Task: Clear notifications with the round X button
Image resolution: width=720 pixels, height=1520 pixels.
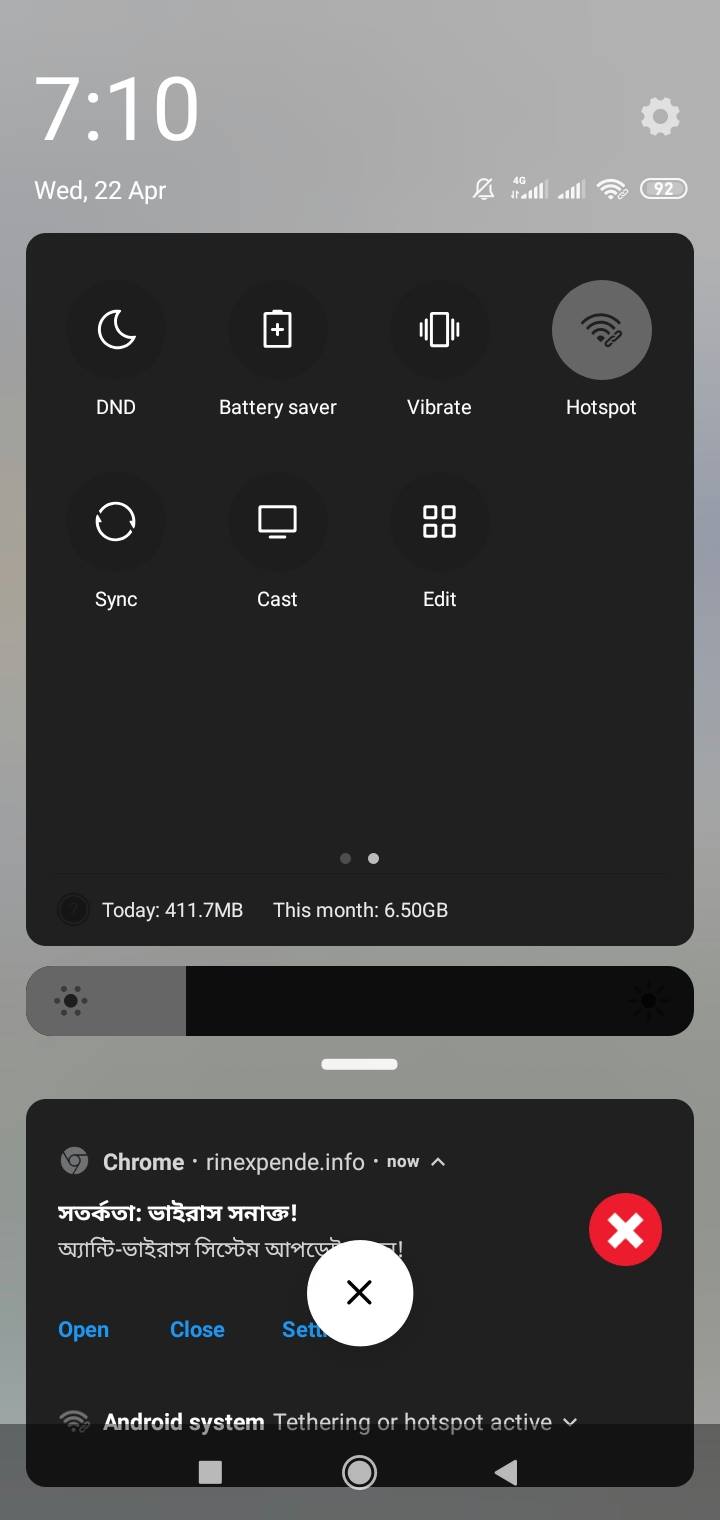Action: [x=360, y=1293]
